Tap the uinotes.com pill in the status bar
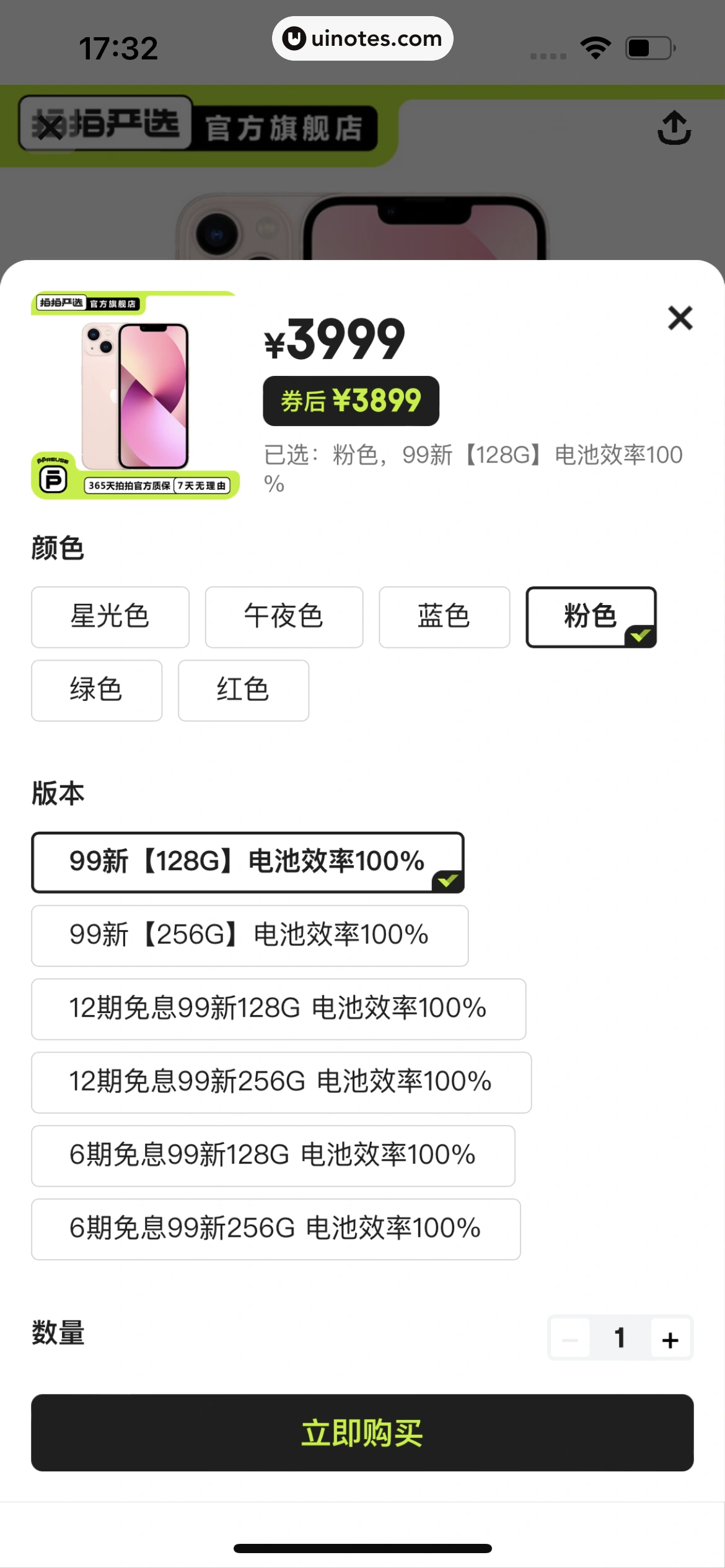Image resolution: width=725 pixels, height=1568 pixels. [x=362, y=38]
